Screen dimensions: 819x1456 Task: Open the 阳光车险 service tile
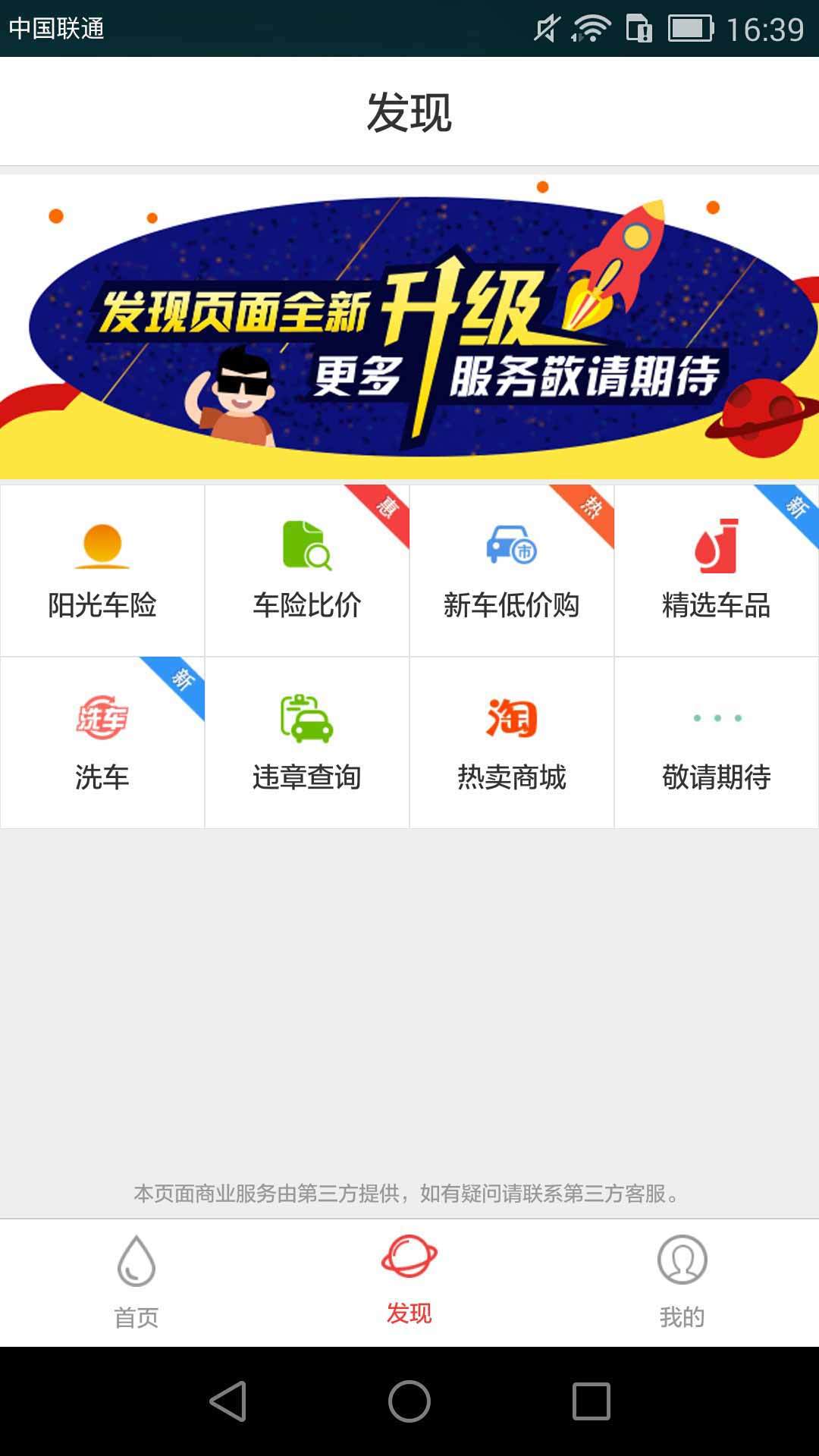click(x=102, y=570)
